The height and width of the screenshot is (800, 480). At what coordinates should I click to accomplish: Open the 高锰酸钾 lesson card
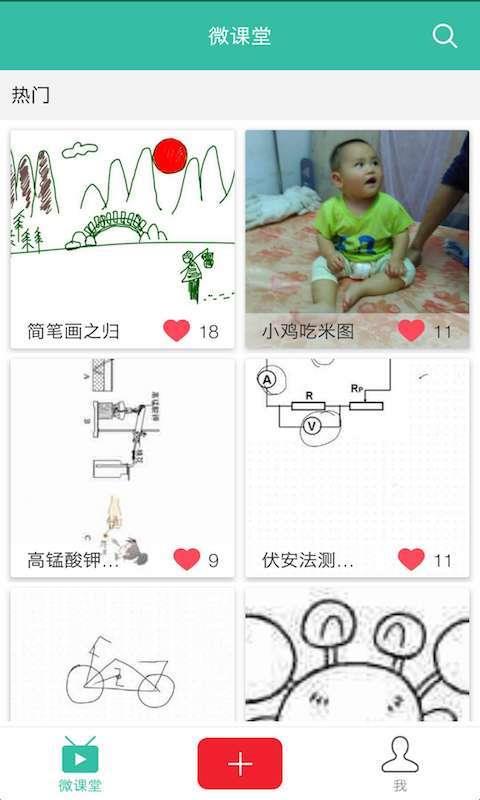122,468
